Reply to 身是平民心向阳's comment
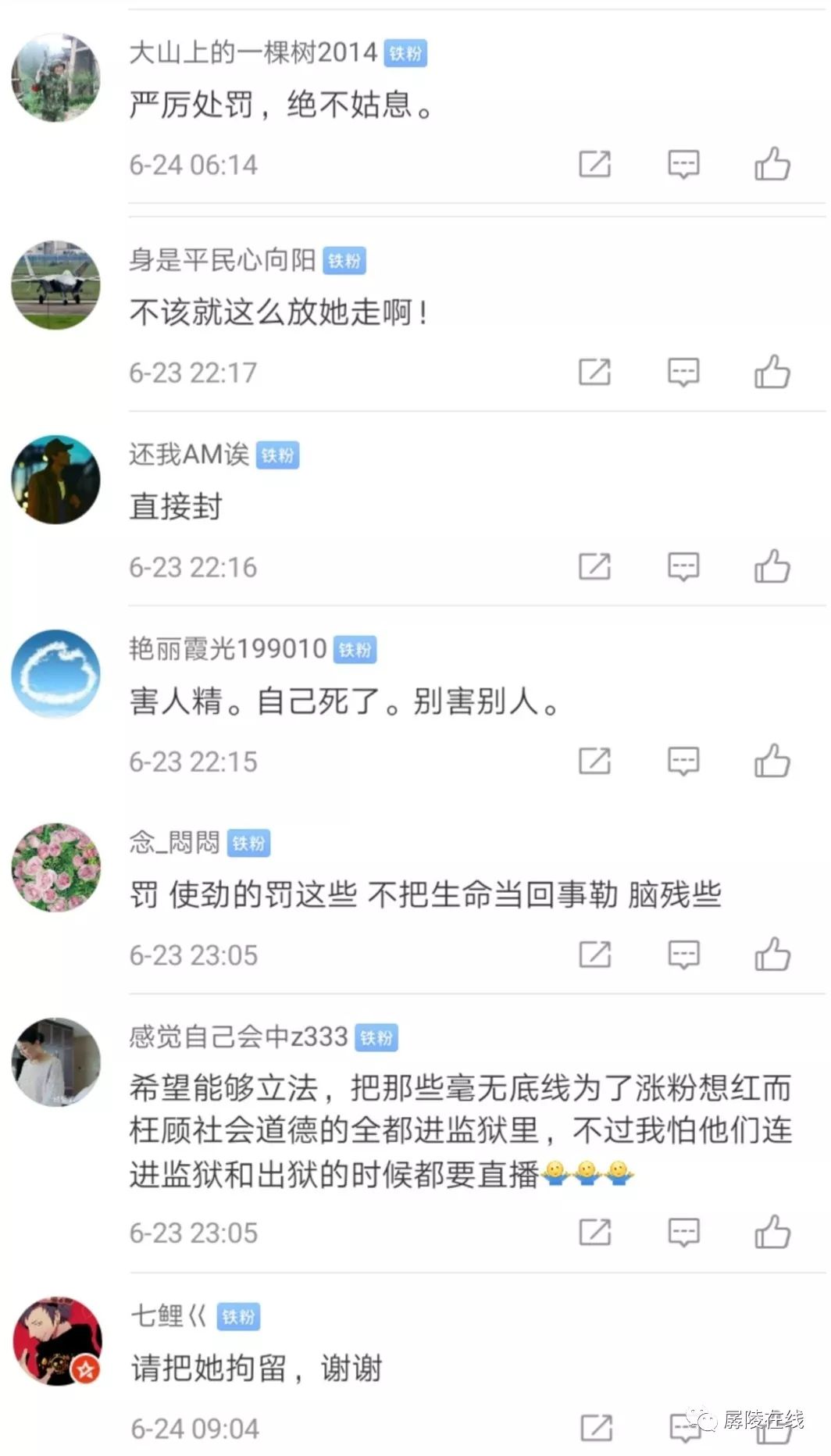Viewport: 831px width, 1456px height. coord(683,372)
